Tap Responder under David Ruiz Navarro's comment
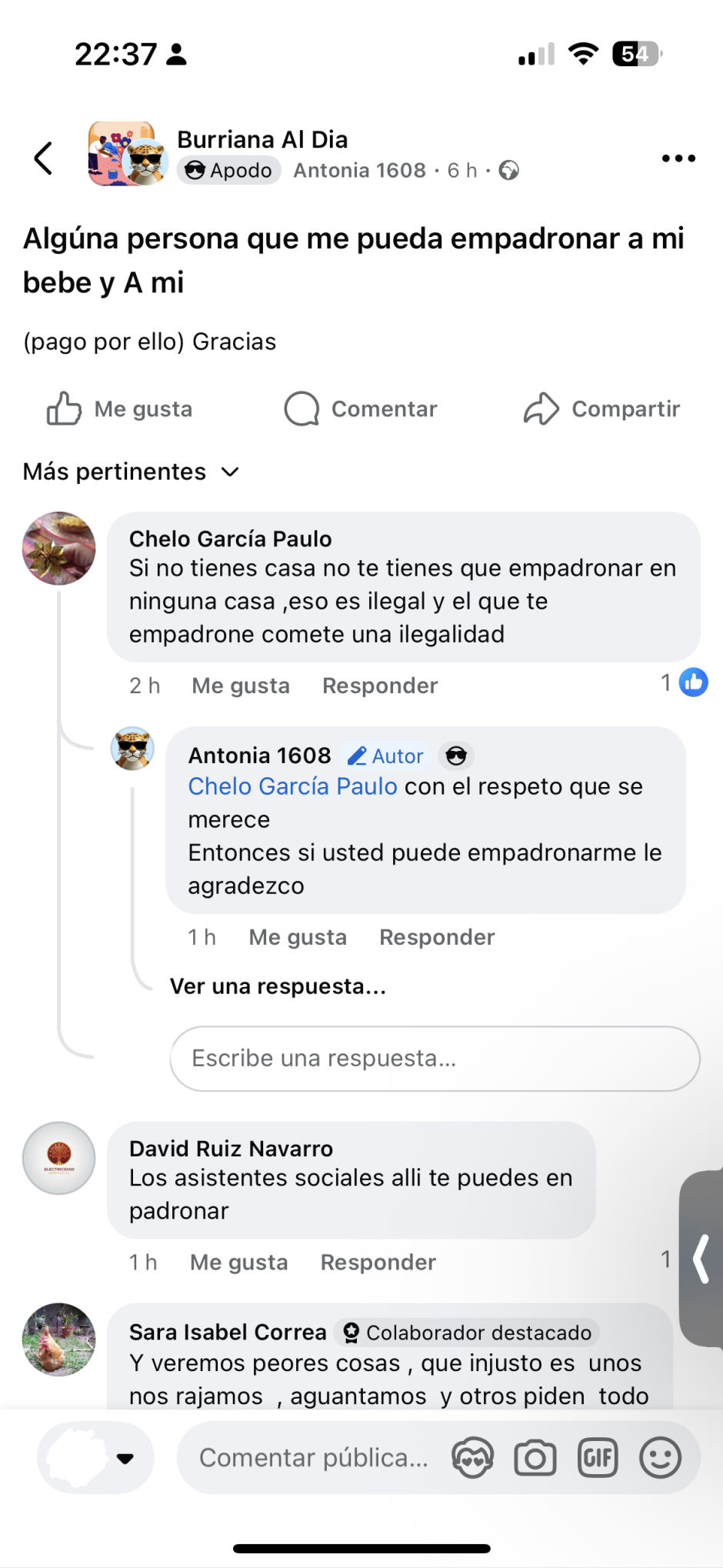Viewport: 723px width, 1568px height. pos(378,1262)
